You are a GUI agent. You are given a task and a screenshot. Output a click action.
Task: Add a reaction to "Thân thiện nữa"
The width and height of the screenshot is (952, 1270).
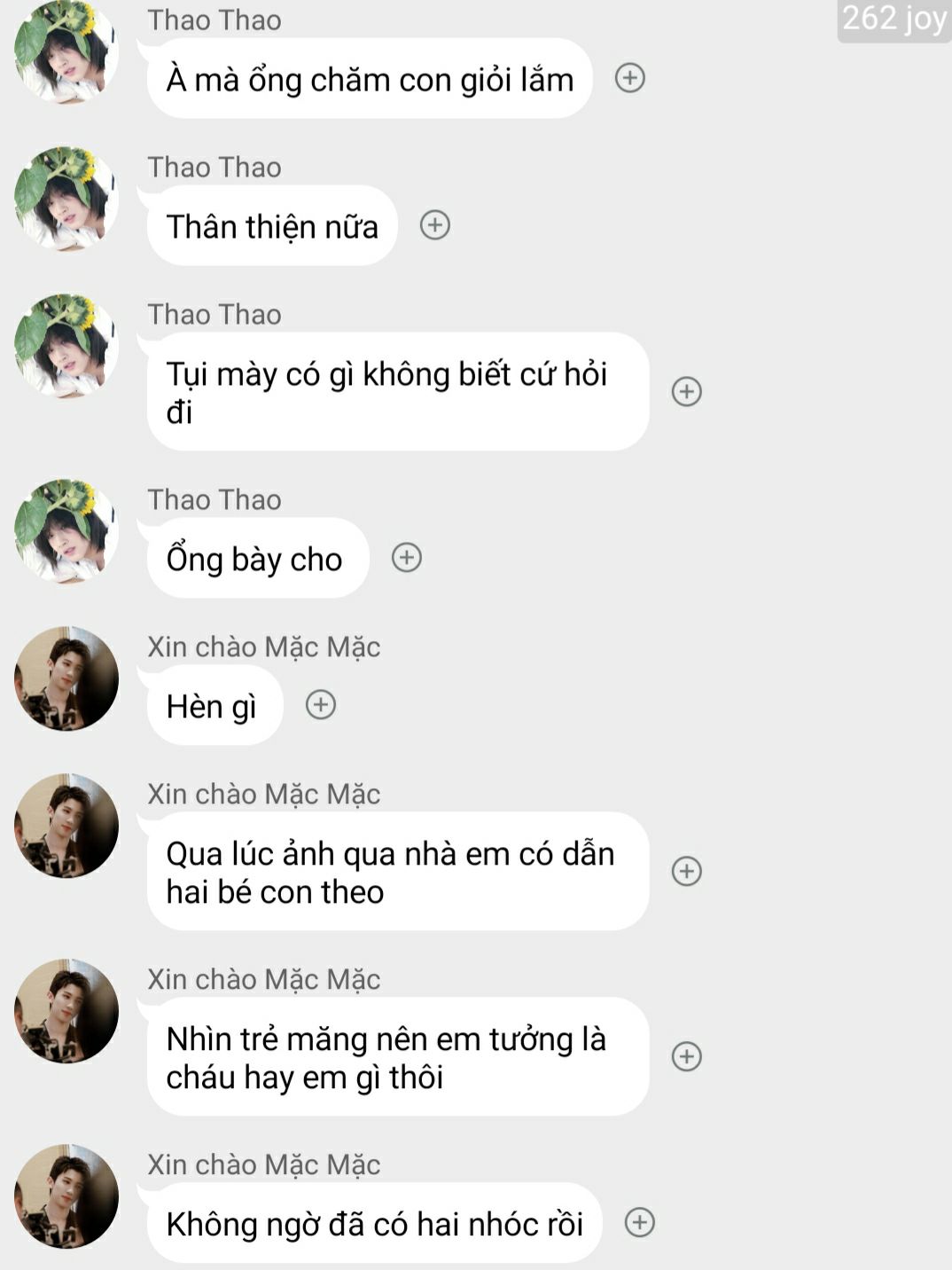coord(434,225)
